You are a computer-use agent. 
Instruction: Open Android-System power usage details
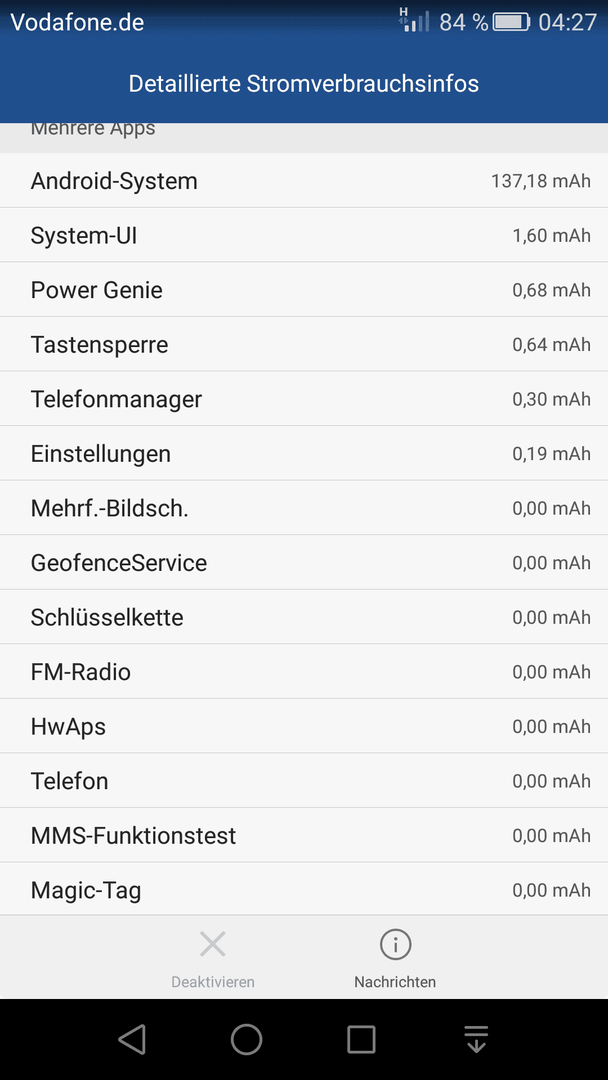coord(304,180)
